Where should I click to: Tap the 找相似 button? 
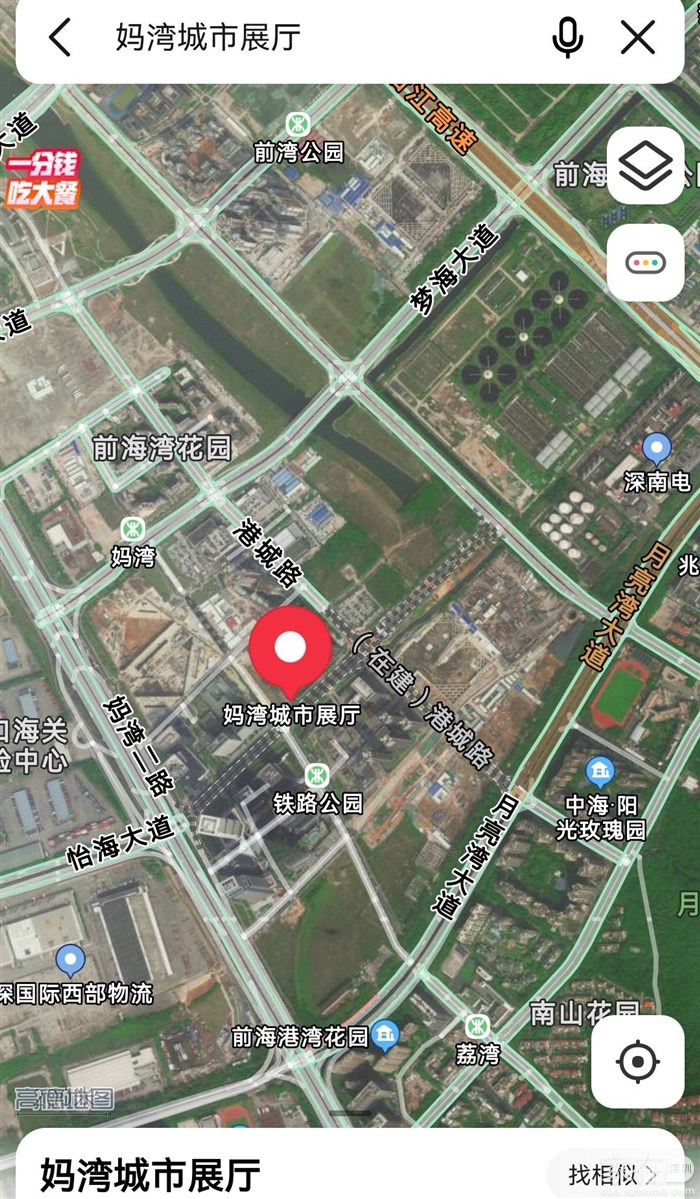click(x=603, y=1174)
